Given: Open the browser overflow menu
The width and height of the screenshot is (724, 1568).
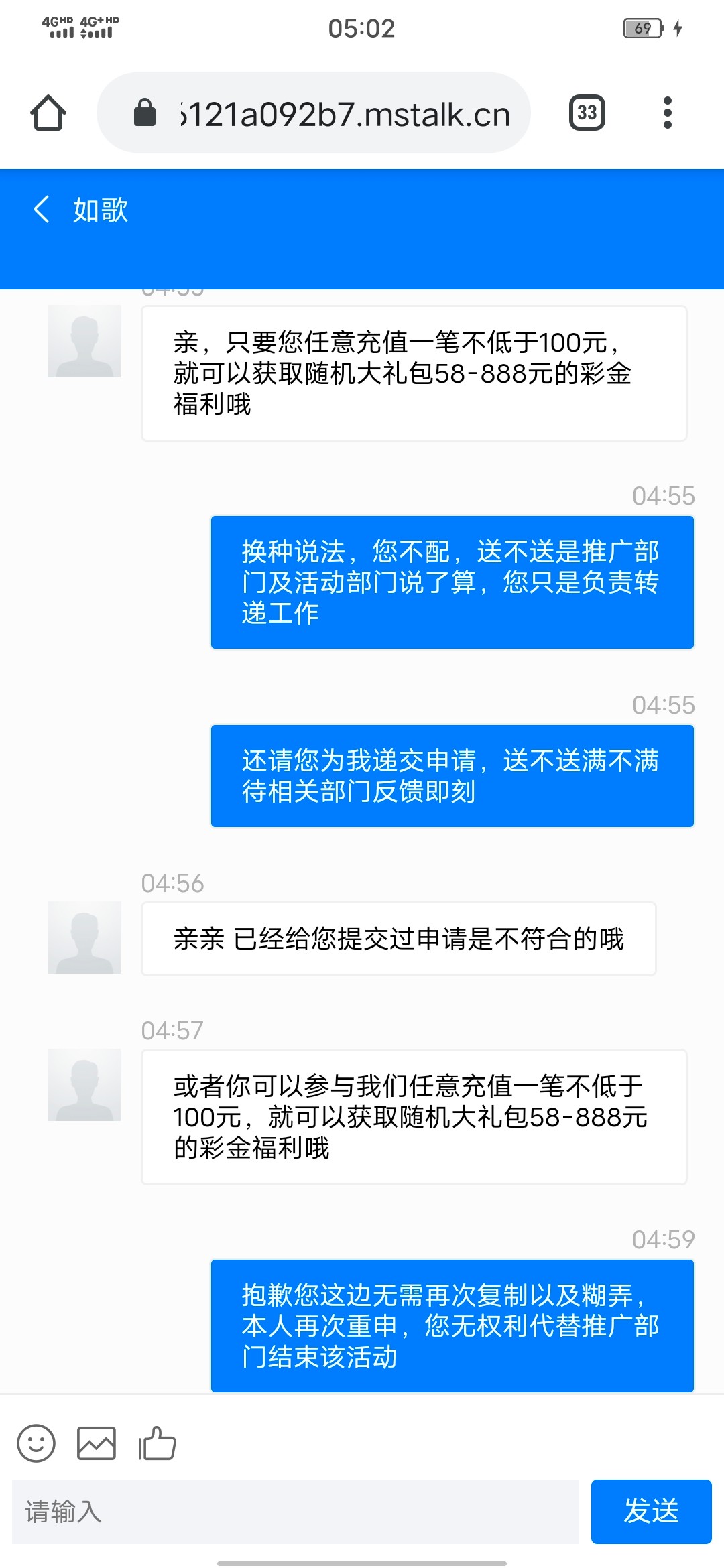Looking at the screenshot, I should [667, 113].
